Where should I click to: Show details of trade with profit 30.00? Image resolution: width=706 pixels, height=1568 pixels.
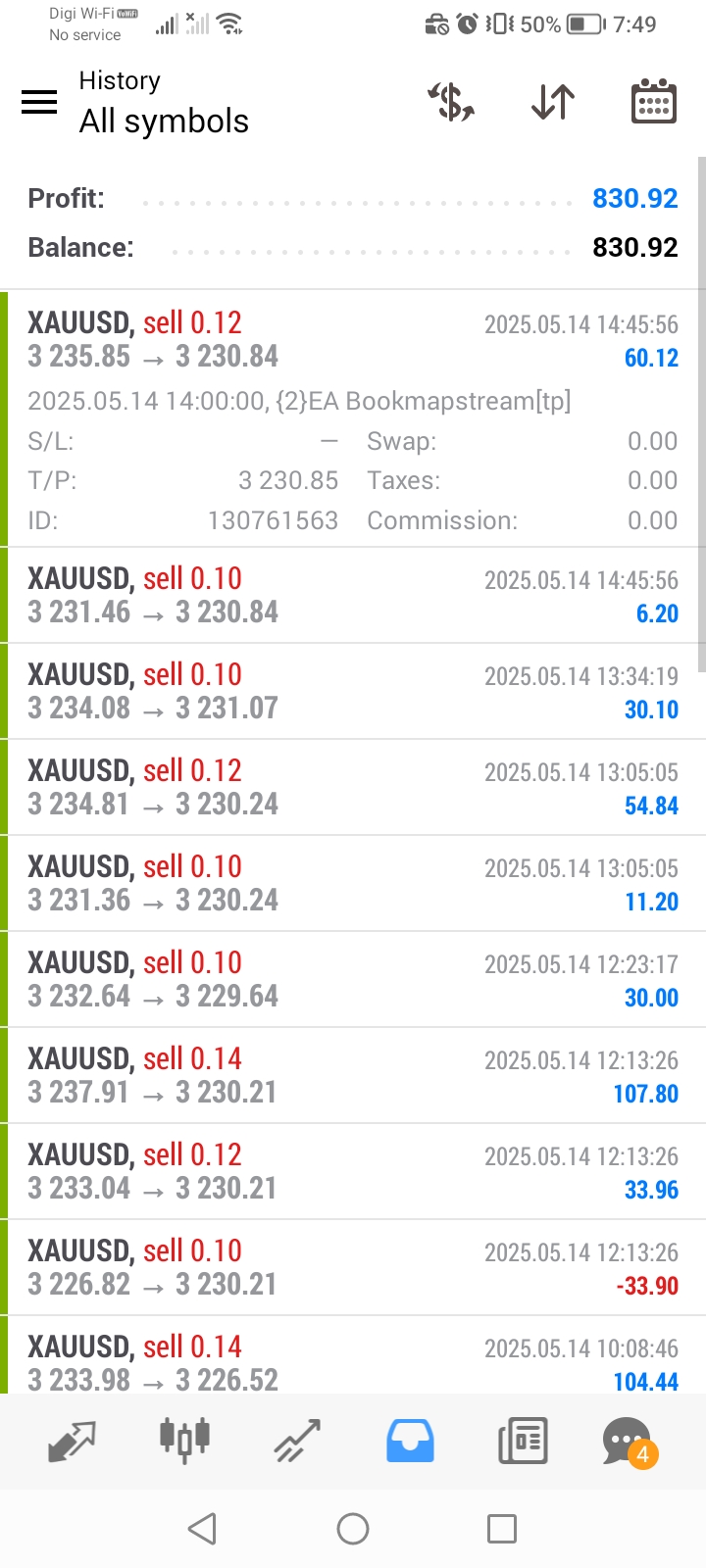click(x=353, y=979)
